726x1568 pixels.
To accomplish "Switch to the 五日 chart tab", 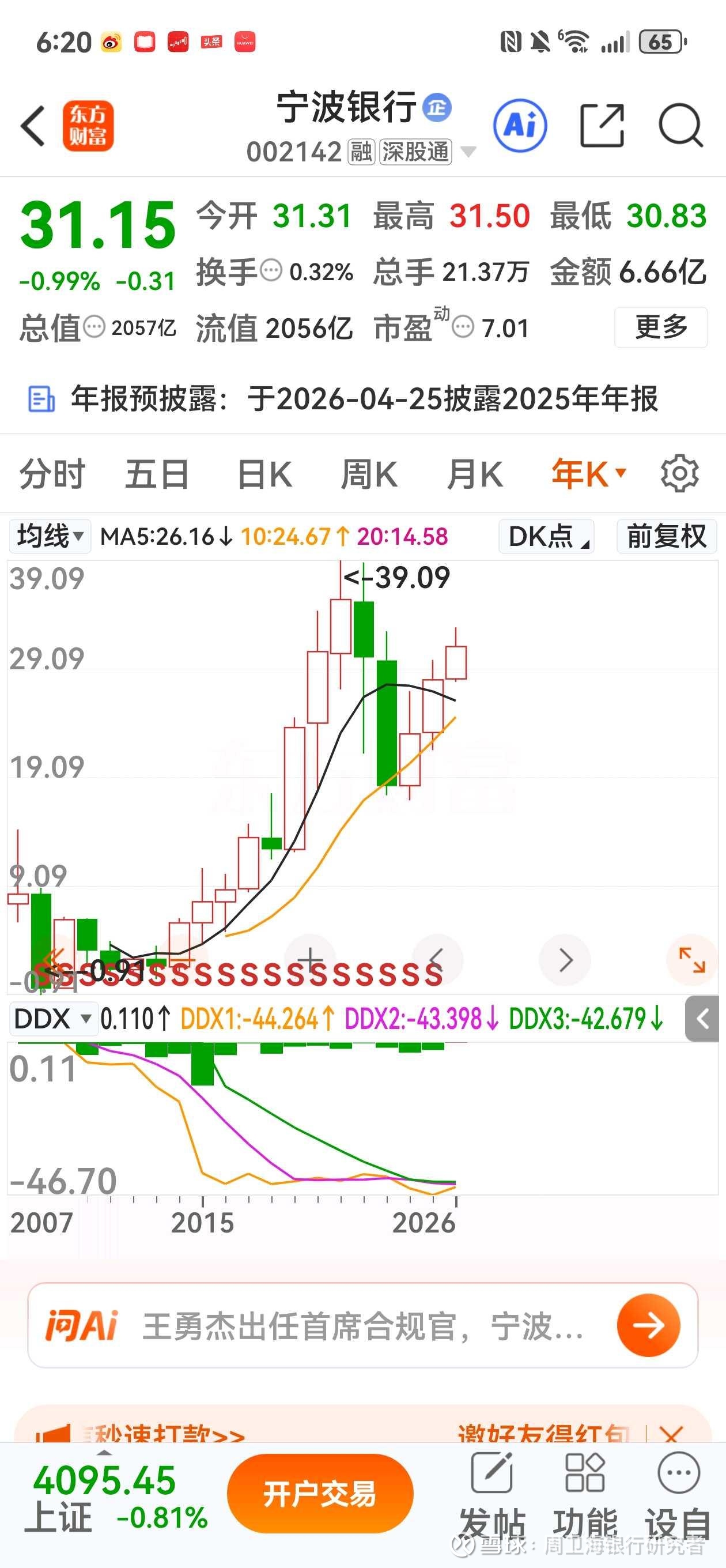I will pyautogui.click(x=157, y=474).
